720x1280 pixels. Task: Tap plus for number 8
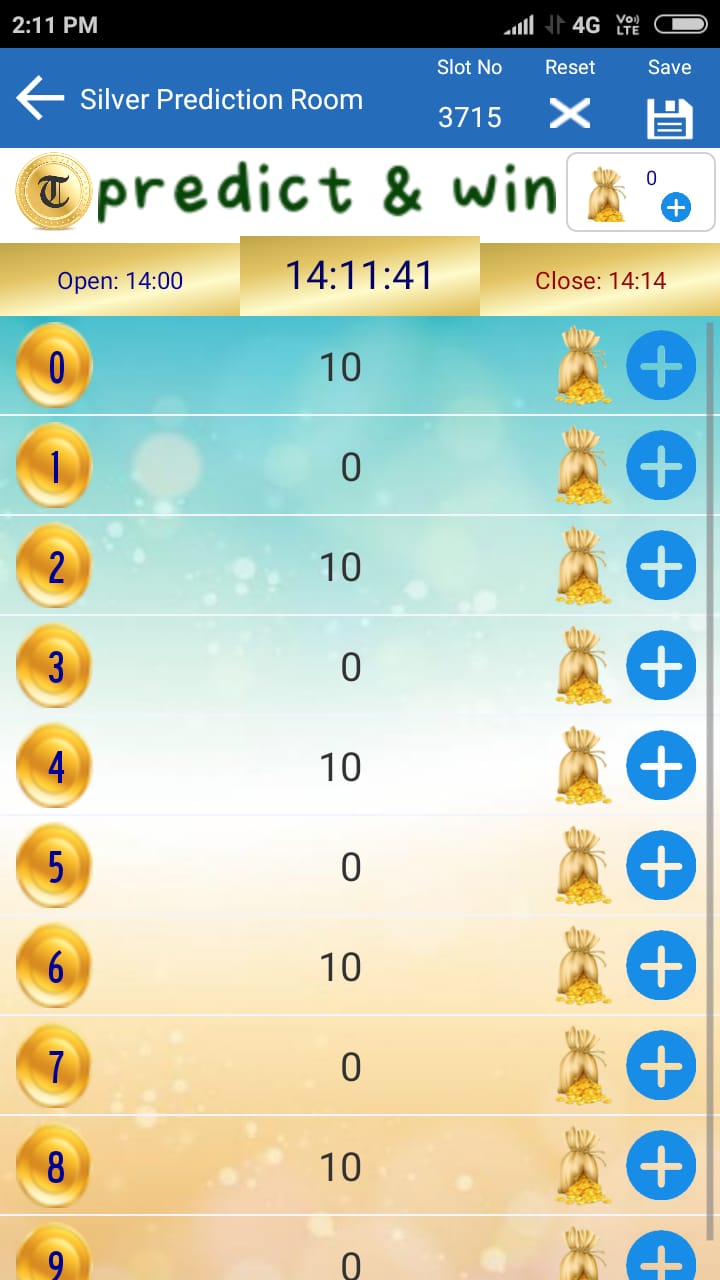pos(661,1166)
